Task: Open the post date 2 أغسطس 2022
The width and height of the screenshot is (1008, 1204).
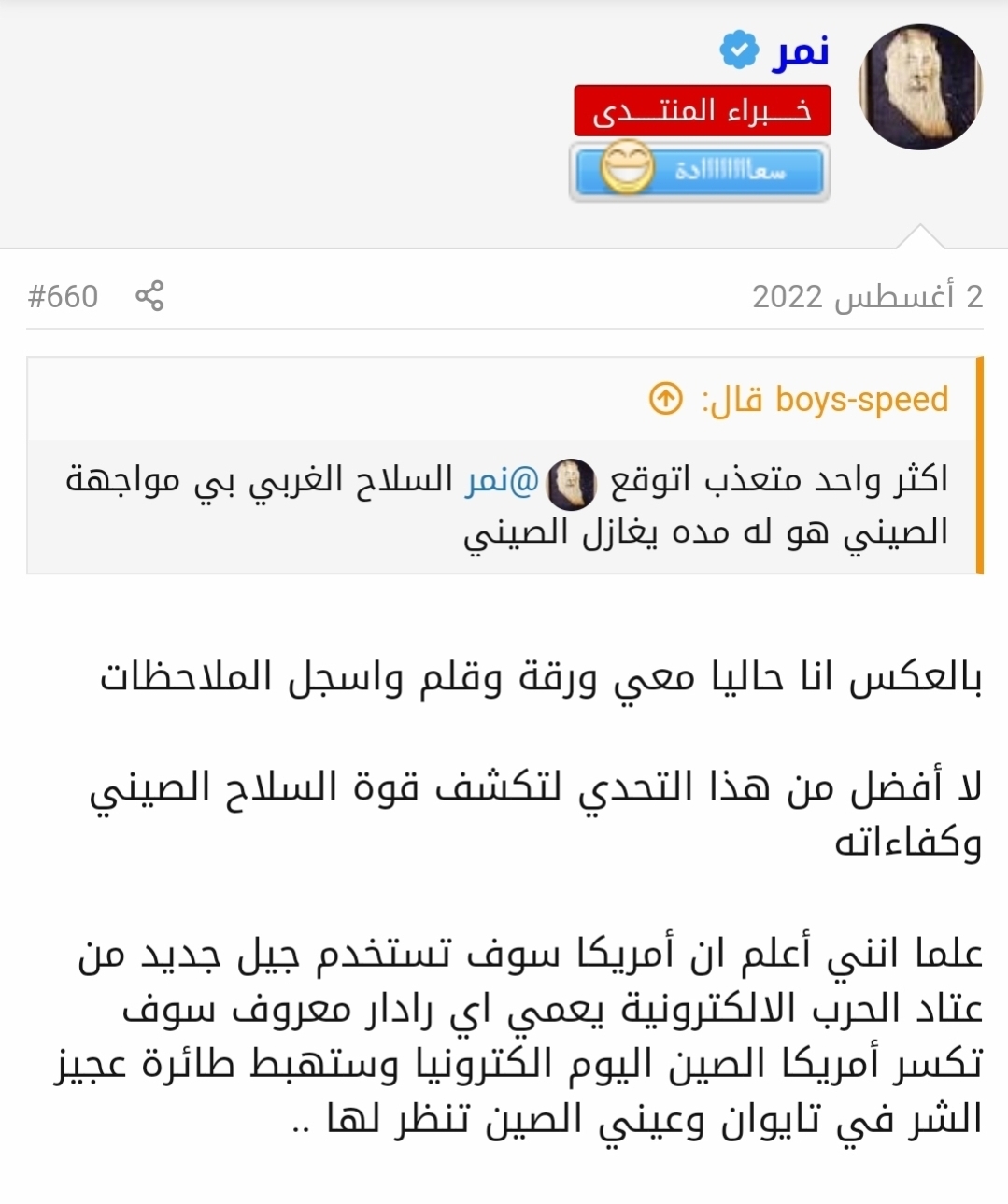Action: click(x=867, y=296)
